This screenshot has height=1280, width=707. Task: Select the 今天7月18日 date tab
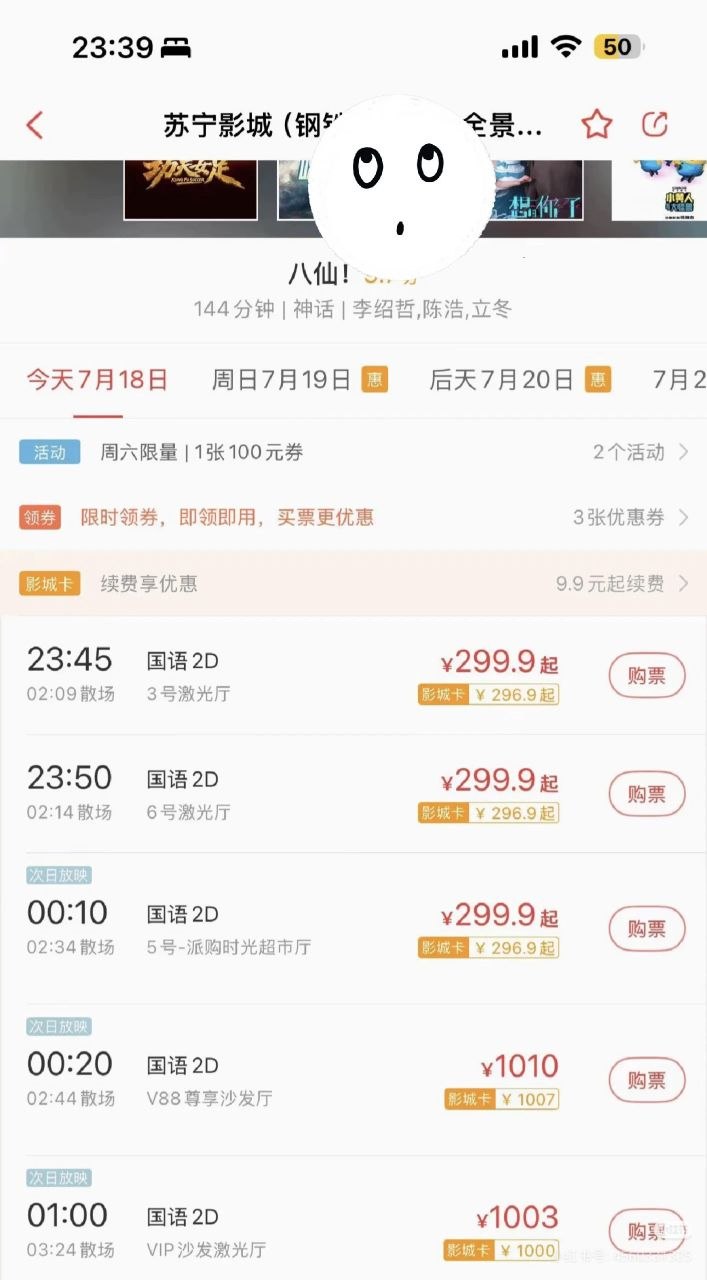pos(97,380)
